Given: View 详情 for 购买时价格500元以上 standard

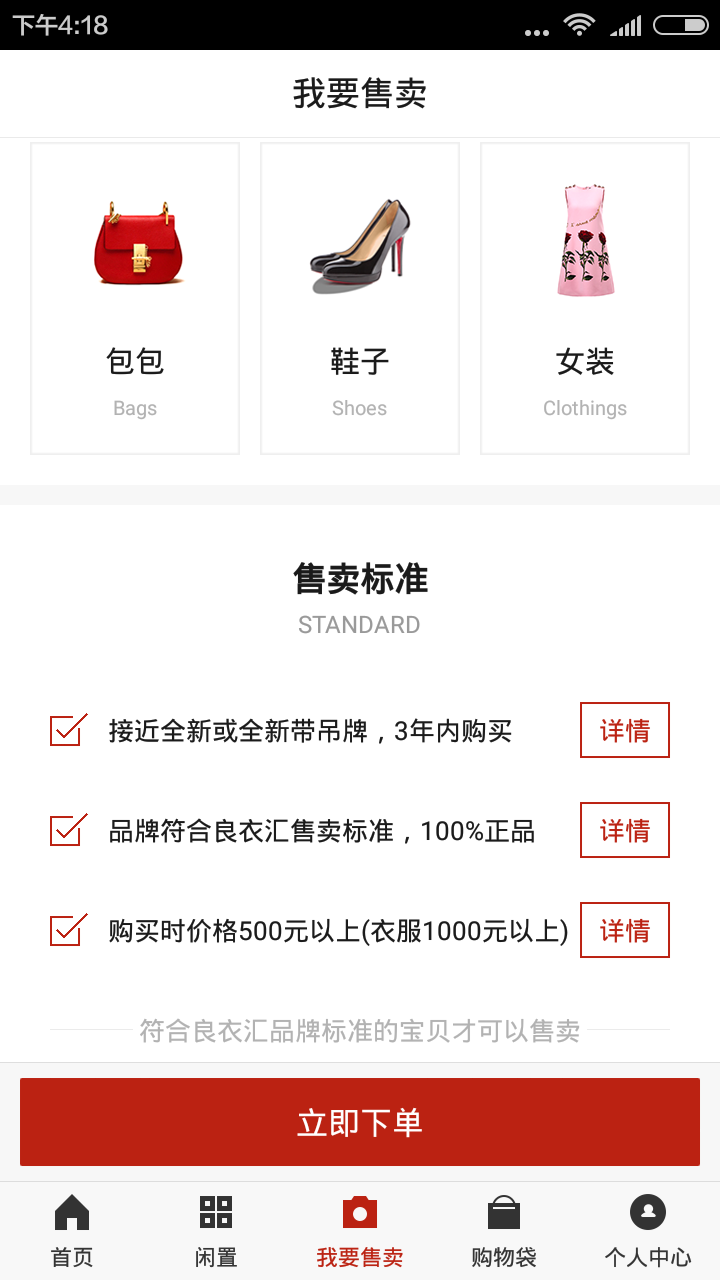Looking at the screenshot, I should tap(624, 930).
